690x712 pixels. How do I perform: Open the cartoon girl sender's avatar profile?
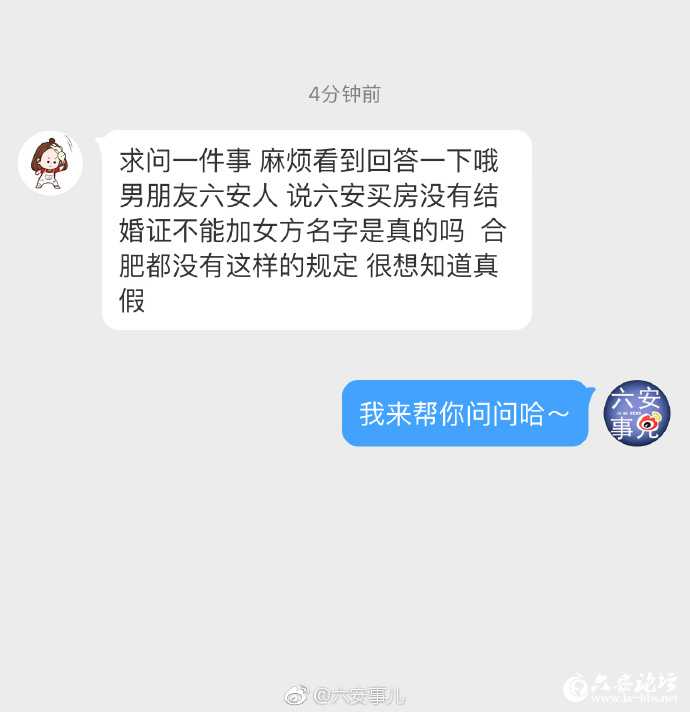click(x=50, y=162)
